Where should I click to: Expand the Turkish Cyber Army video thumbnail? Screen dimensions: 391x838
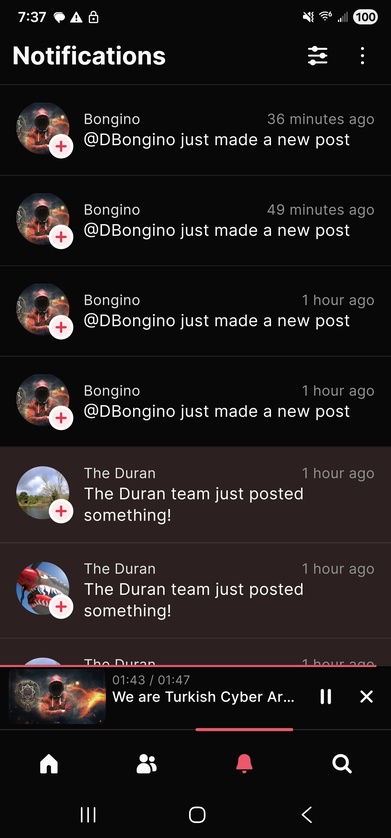tap(57, 696)
